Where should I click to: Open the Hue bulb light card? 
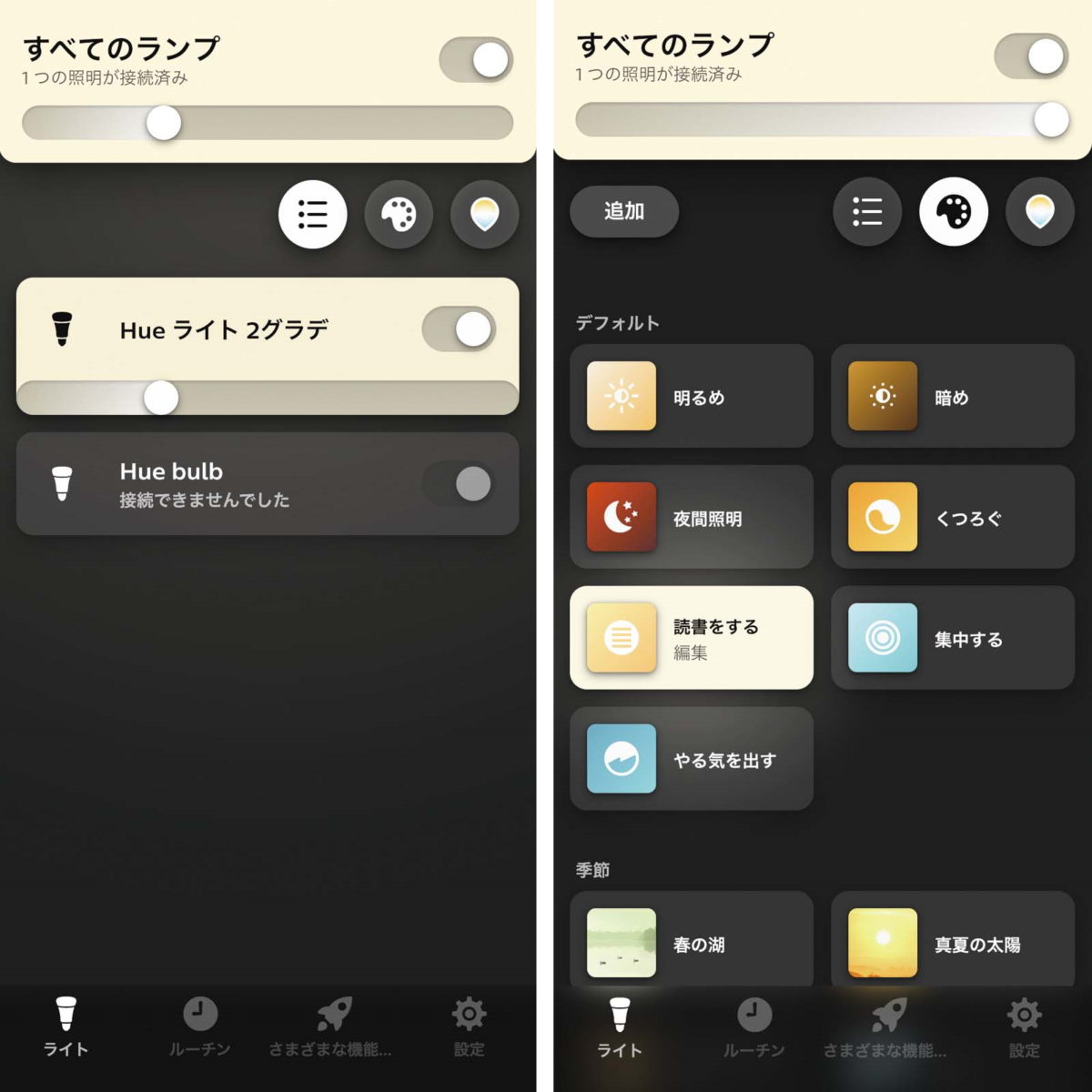227,483
